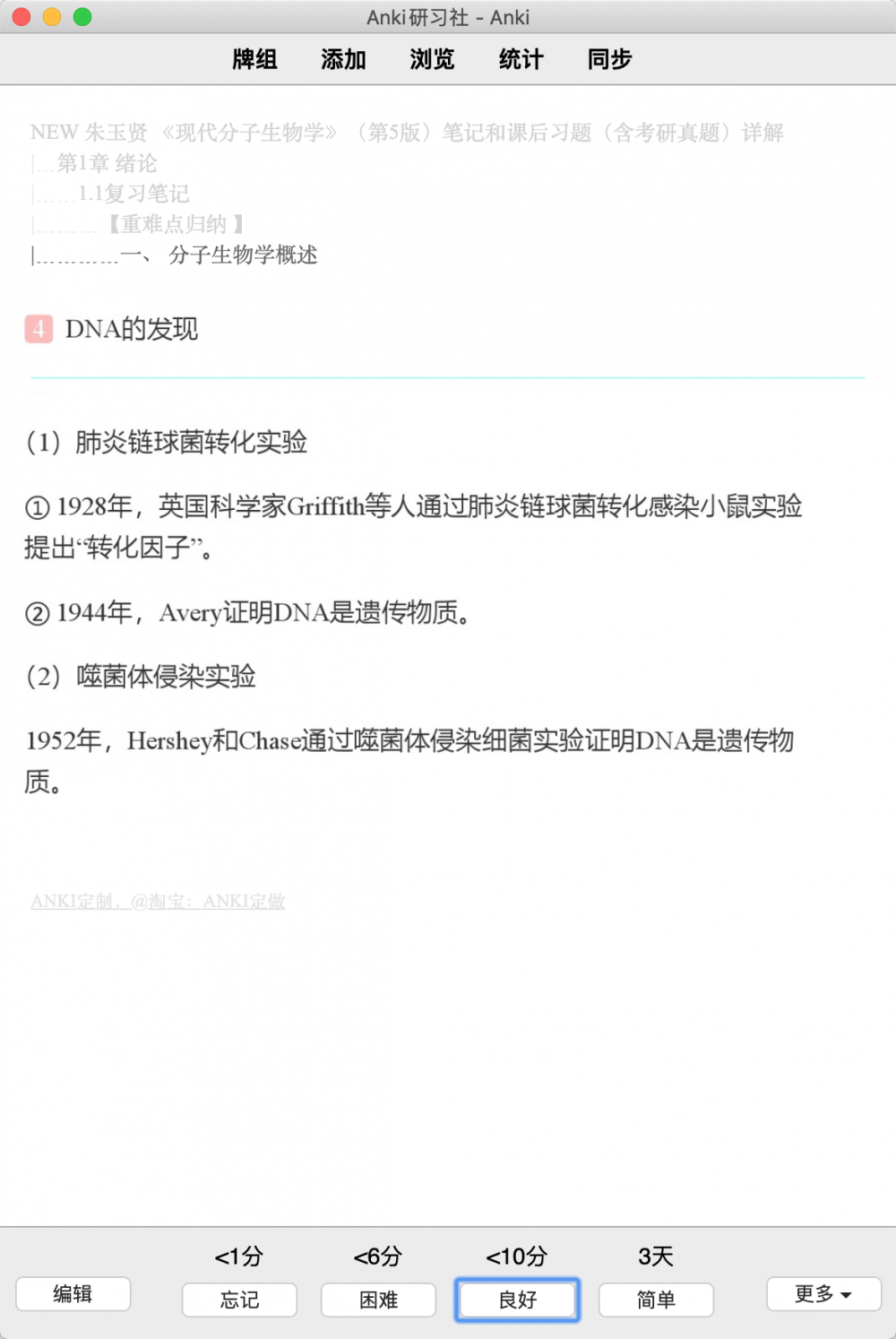The width and height of the screenshot is (896, 1339).
Task: Select 添加 to add a card
Action: tap(343, 59)
